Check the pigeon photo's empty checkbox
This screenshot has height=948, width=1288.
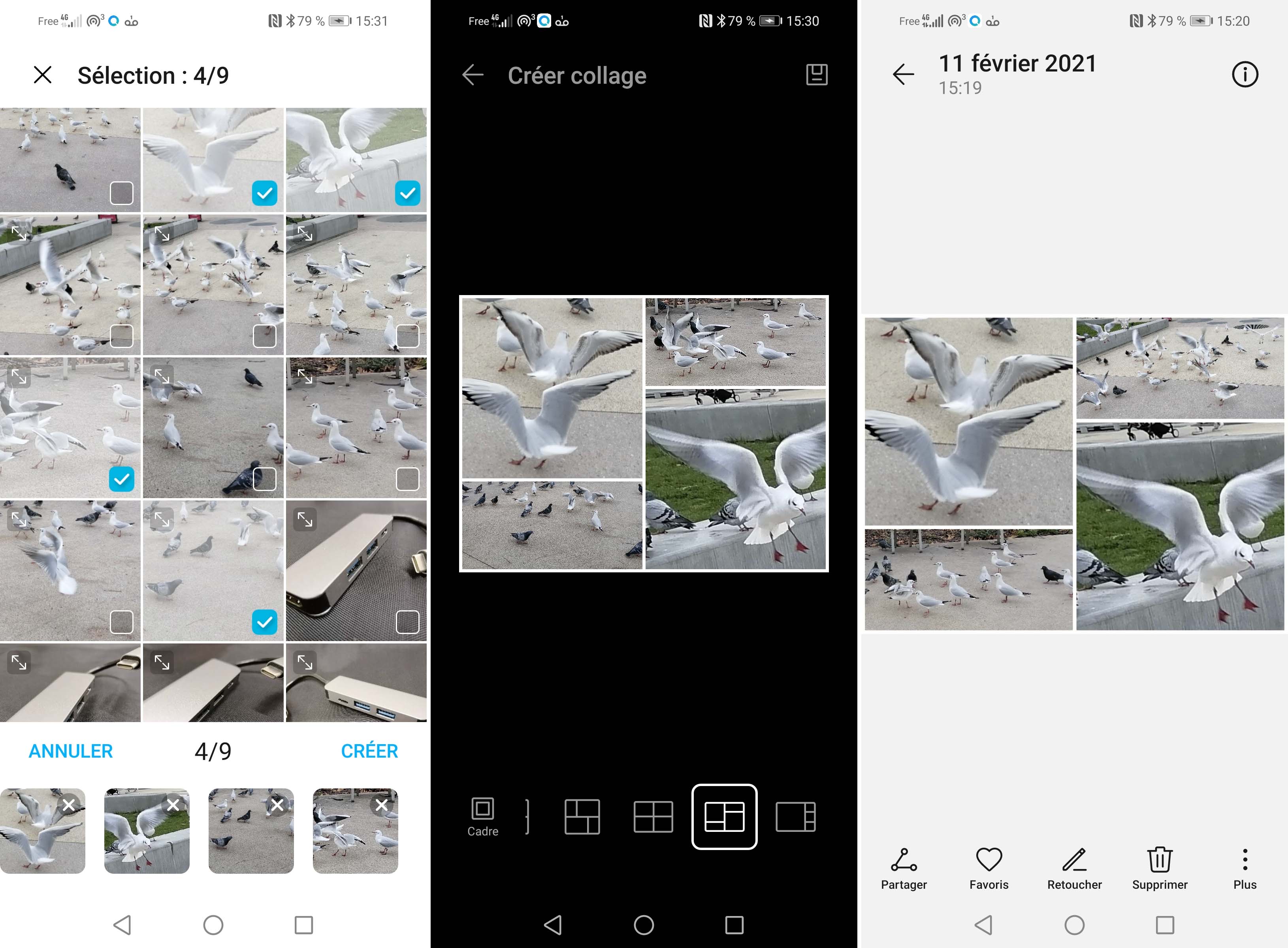click(x=121, y=194)
